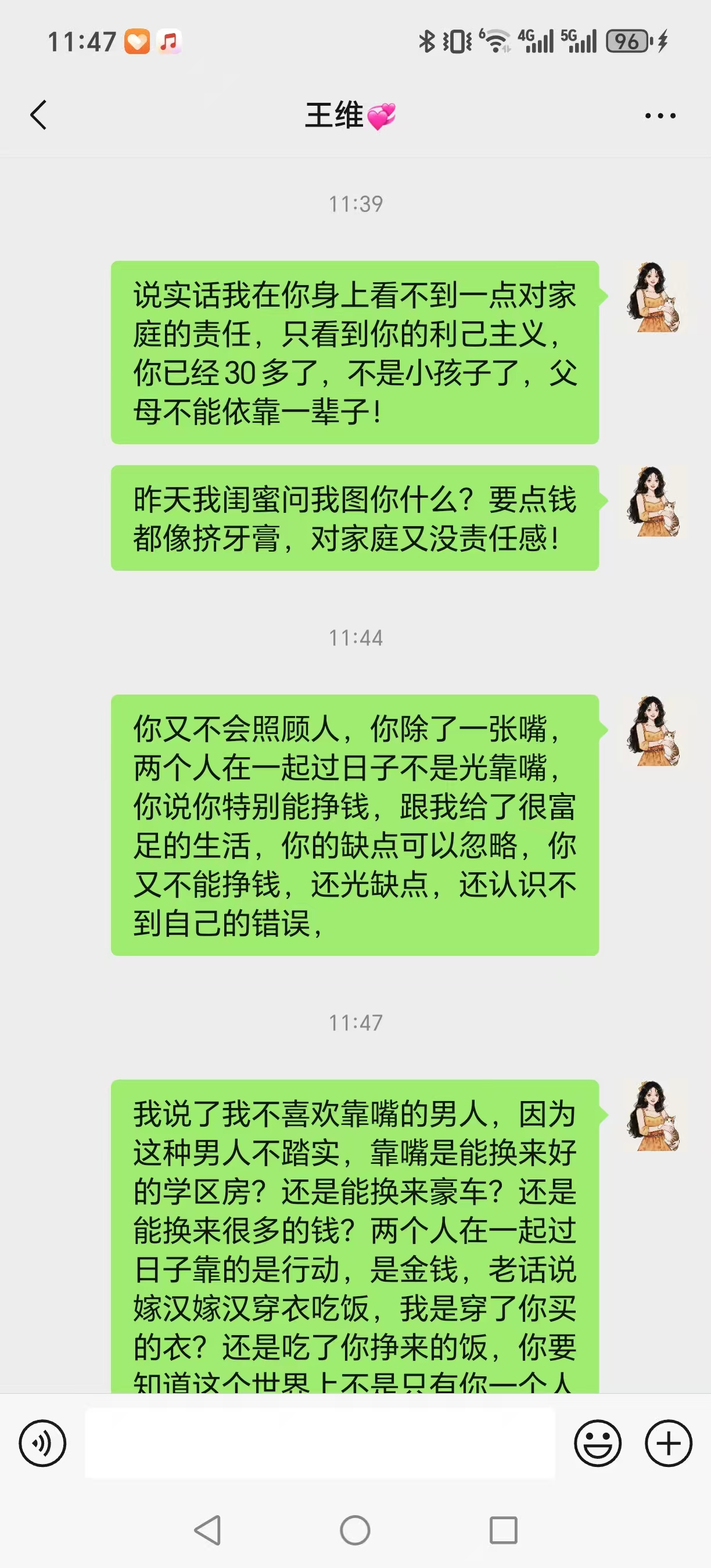Tap the avatar beside the 昨天我闺蜜 message
The width and height of the screenshot is (711, 1568).
click(x=653, y=502)
